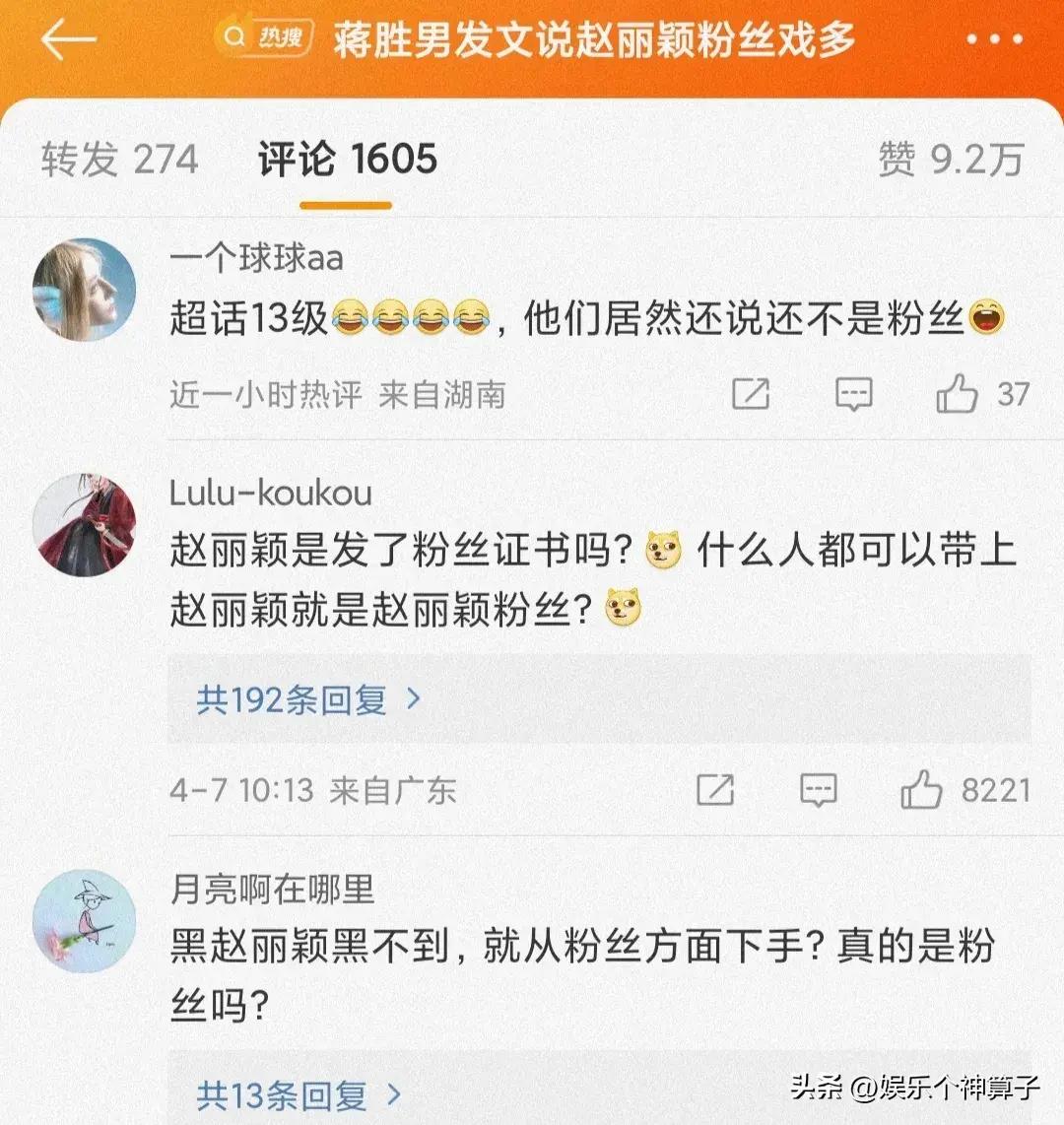Switch to the 转发 274 tab
This screenshot has height=1125, width=1064.
pyautogui.click(x=119, y=160)
